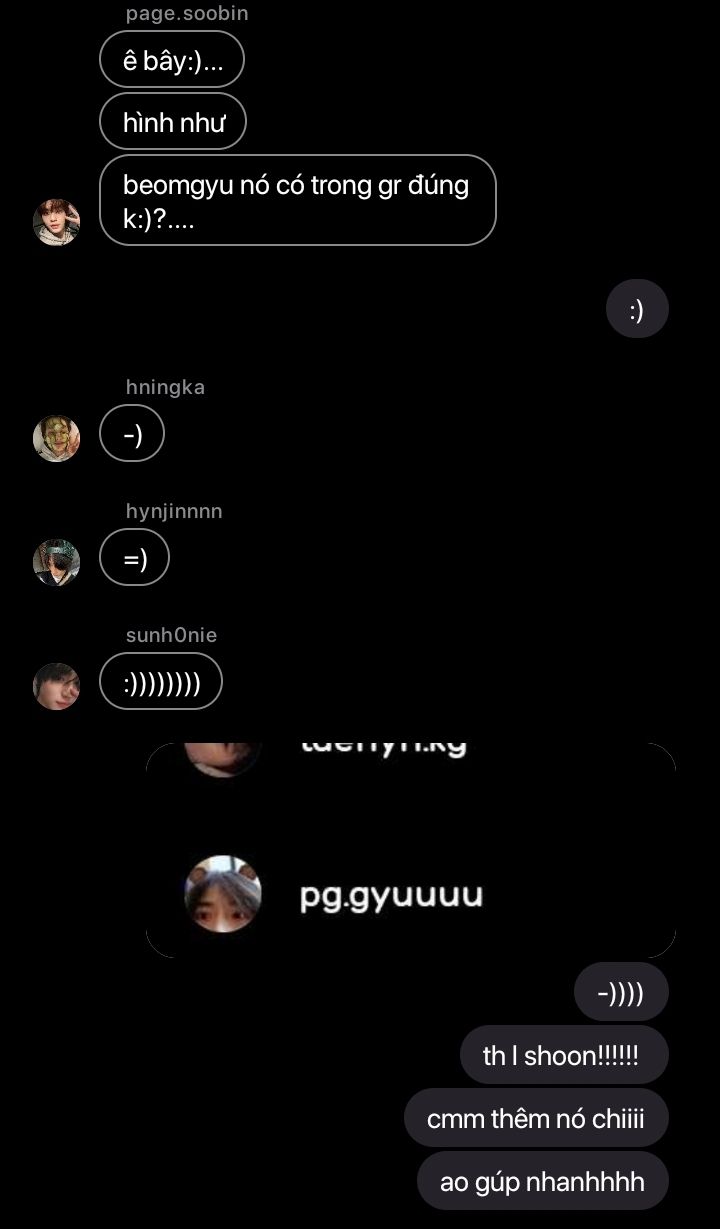Tap hningka's avatar

[x=56, y=438]
